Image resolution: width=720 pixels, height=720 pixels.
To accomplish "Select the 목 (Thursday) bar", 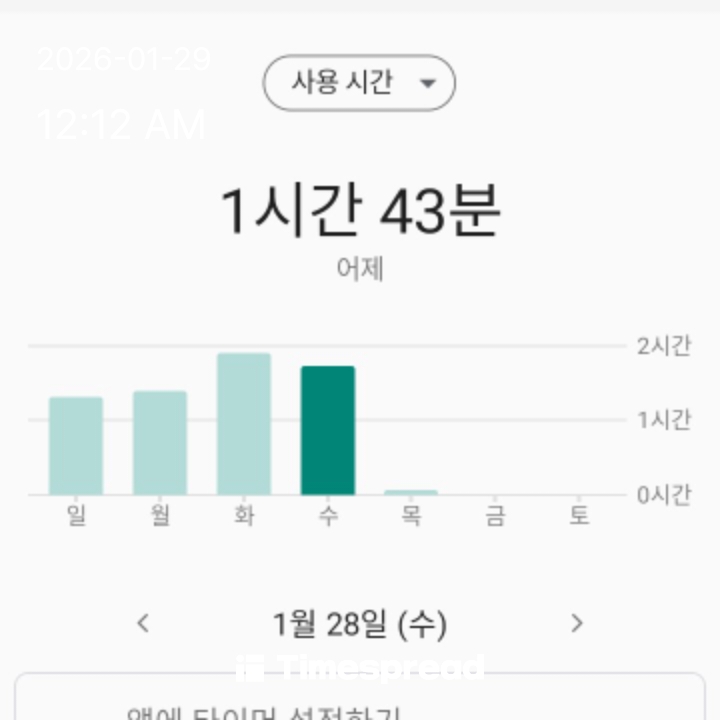I will (x=411, y=492).
